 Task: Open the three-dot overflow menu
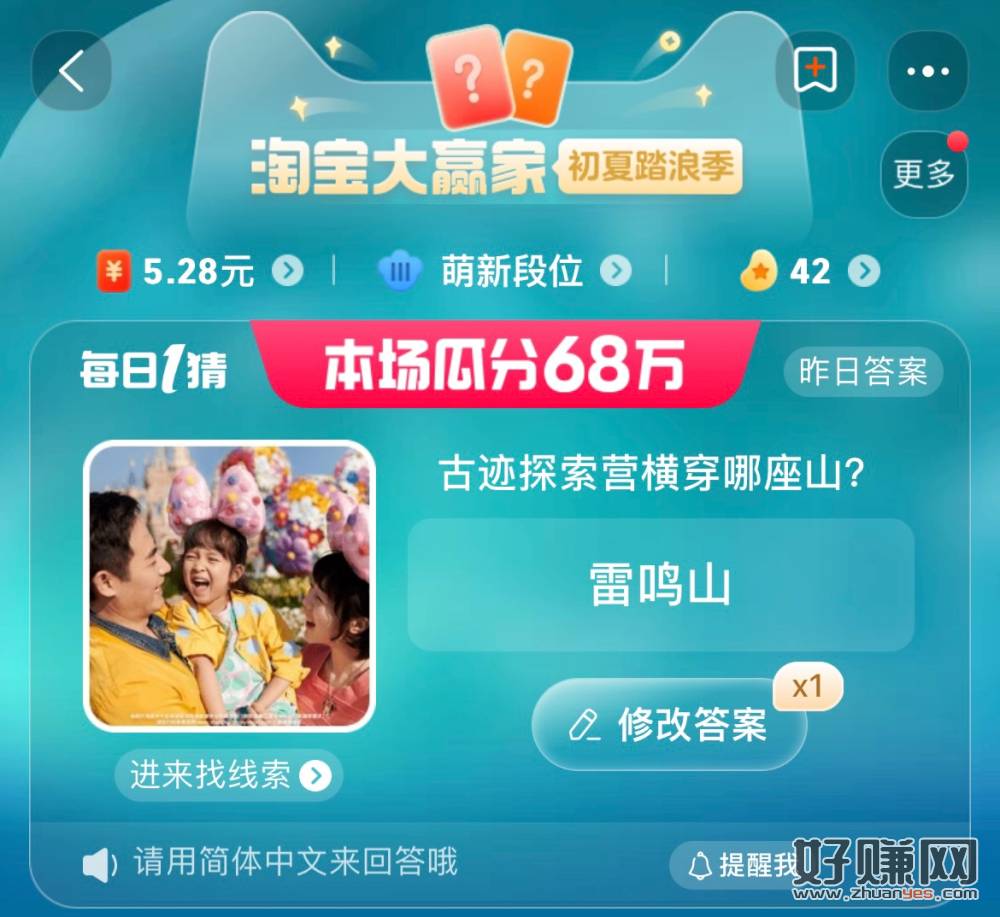927,72
